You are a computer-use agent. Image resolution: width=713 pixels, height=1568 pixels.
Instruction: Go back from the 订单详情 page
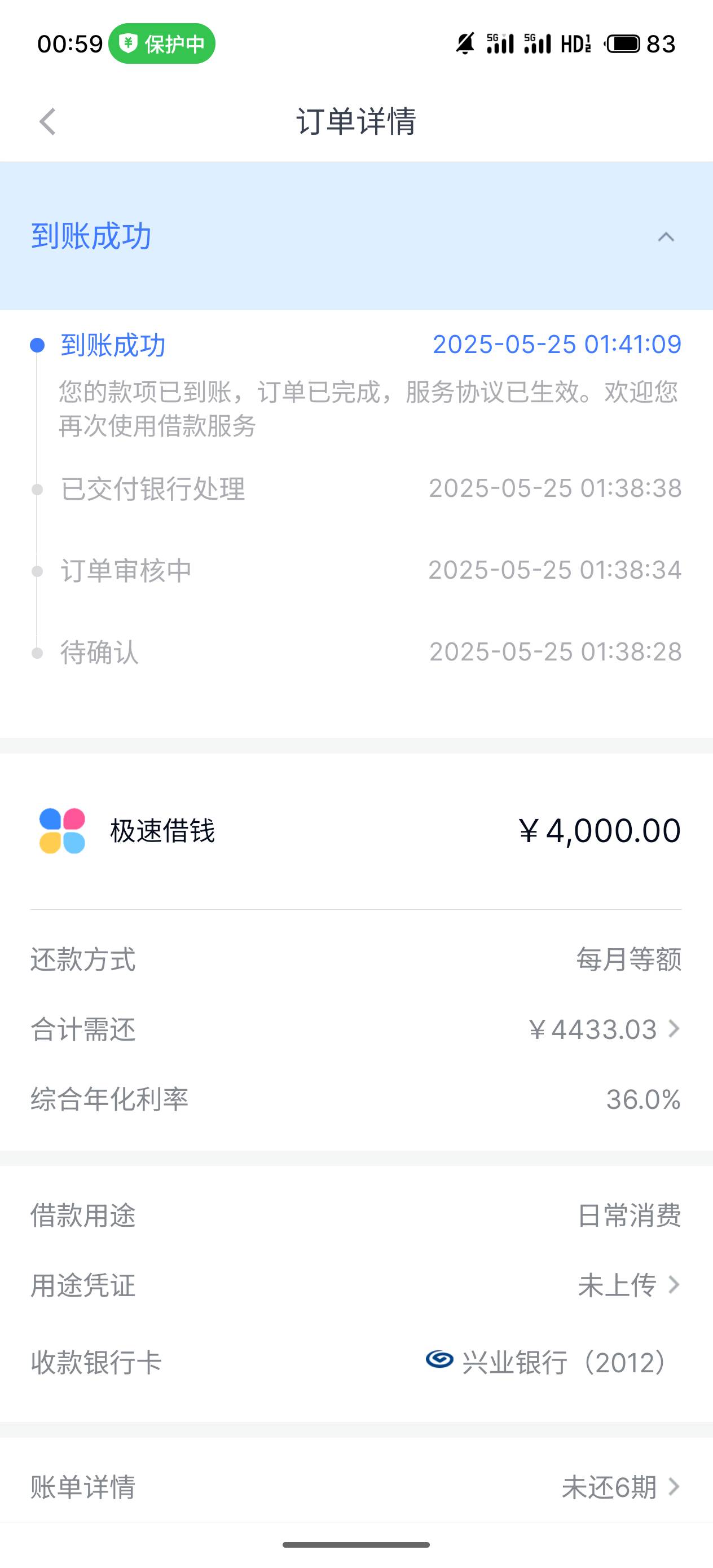click(x=47, y=122)
